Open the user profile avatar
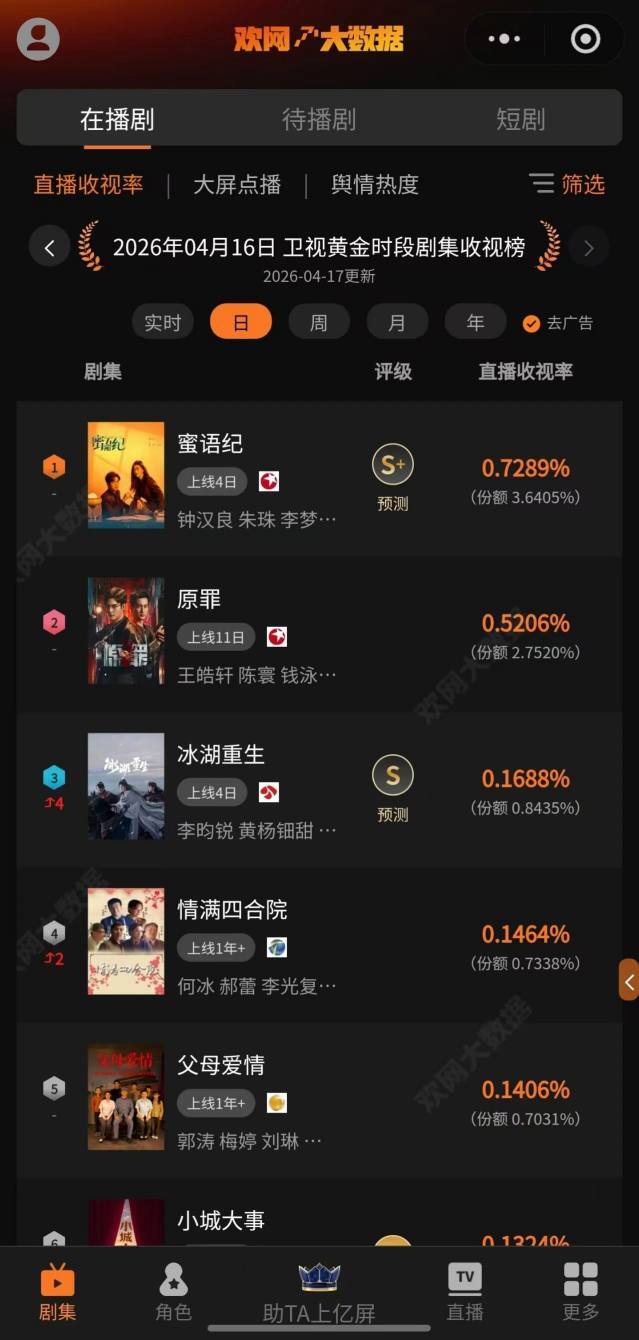This screenshot has height=1340, width=639. pyautogui.click(x=38, y=39)
